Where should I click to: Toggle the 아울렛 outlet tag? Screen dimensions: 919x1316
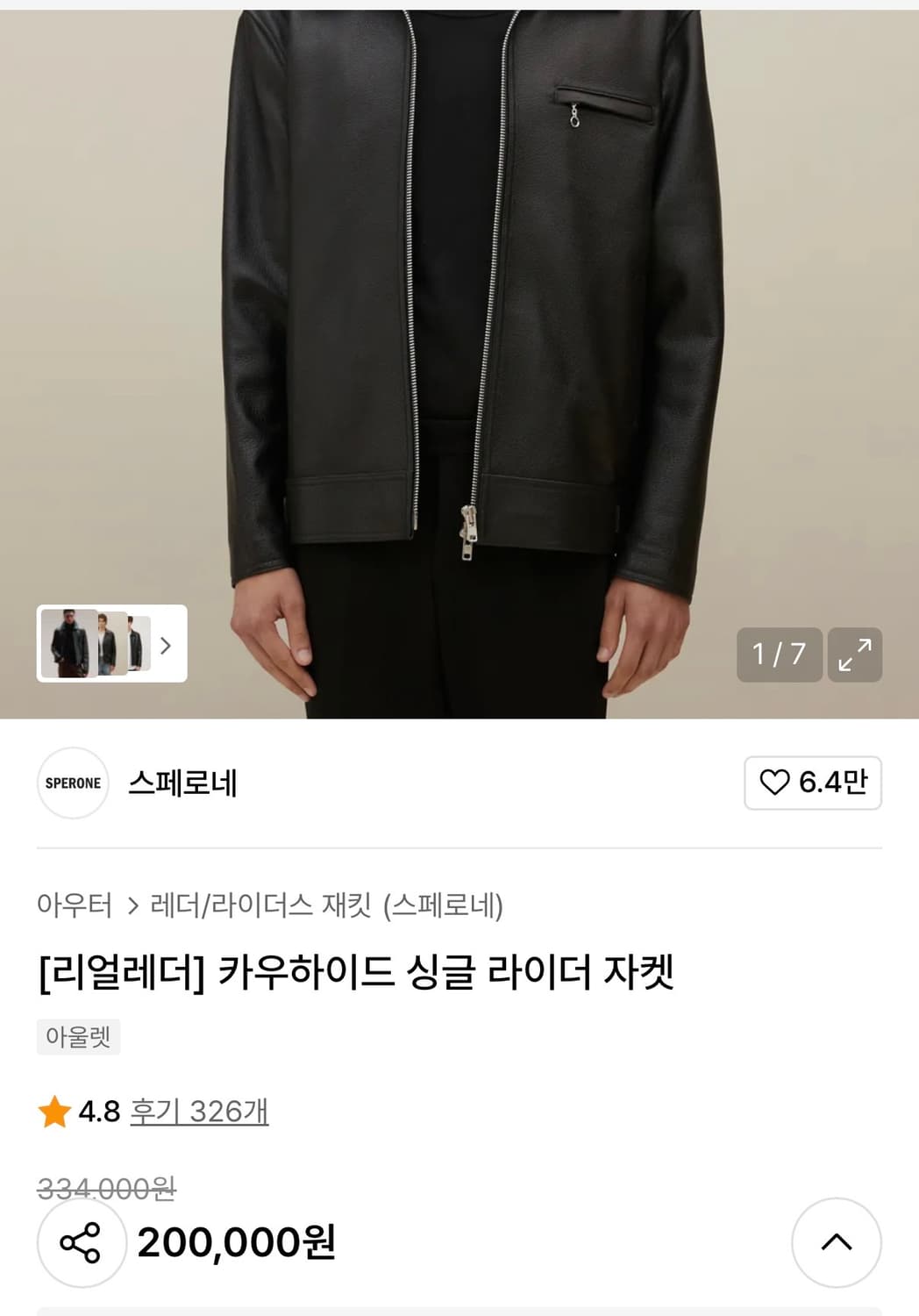point(78,1038)
